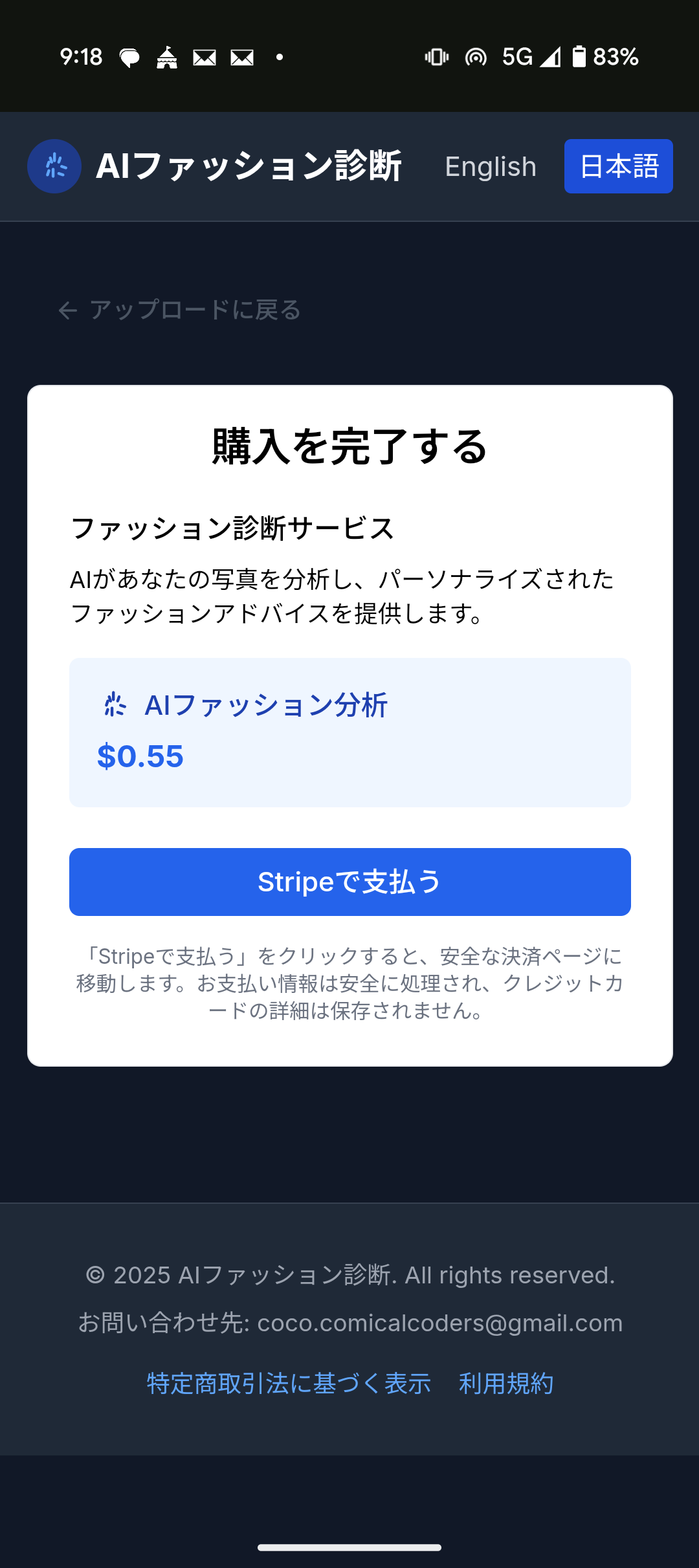Open the 利用規約 link
The width and height of the screenshot is (699, 1568).
click(505, 1383)
